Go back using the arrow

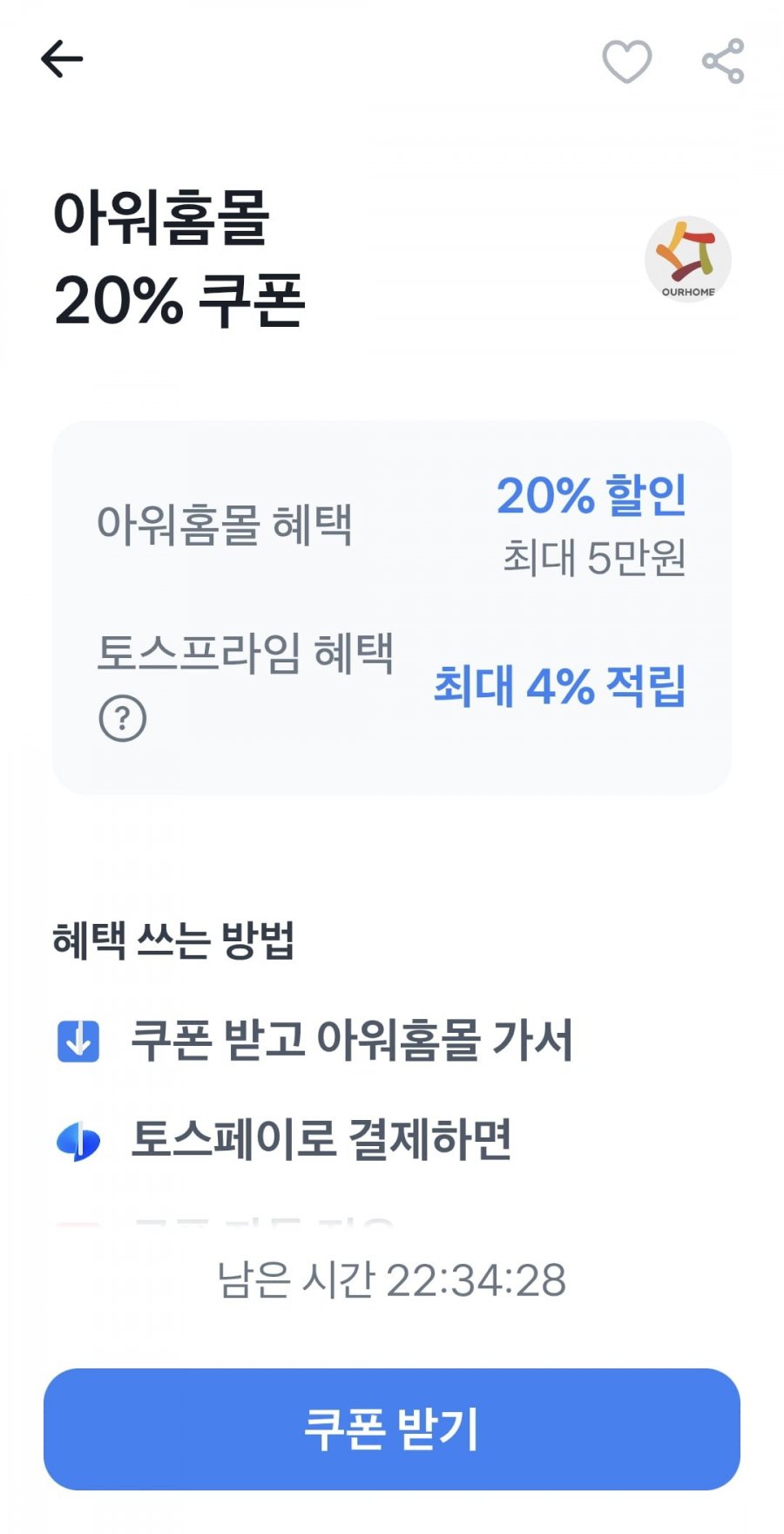click(x=62, y=59)
